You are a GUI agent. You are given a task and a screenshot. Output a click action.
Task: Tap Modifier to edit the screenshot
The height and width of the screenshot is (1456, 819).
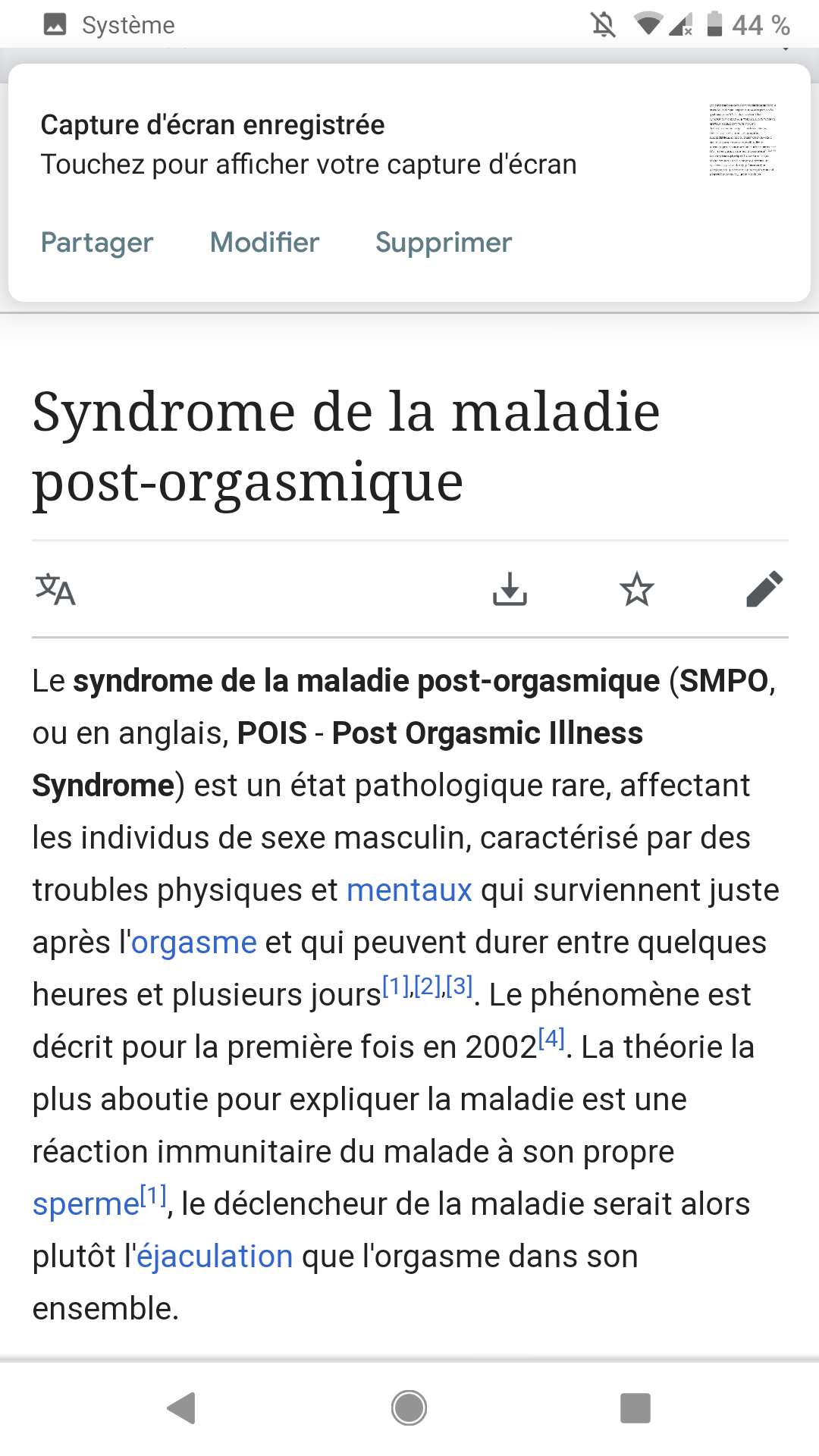point(265,243)
